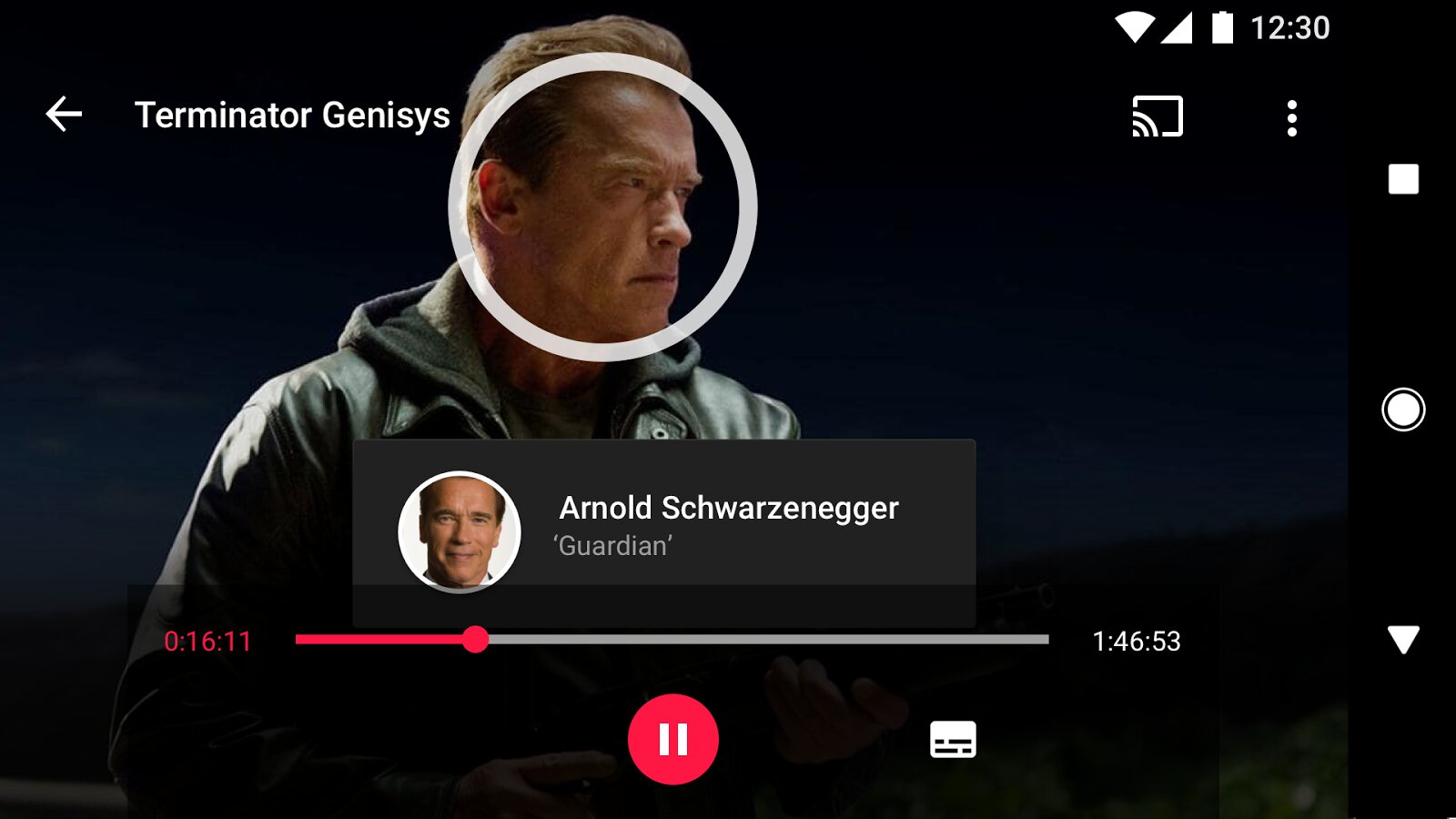Screen dimensions: 1456x819
Task: Toggle subtitles and captions
Action: click(952, 739)
